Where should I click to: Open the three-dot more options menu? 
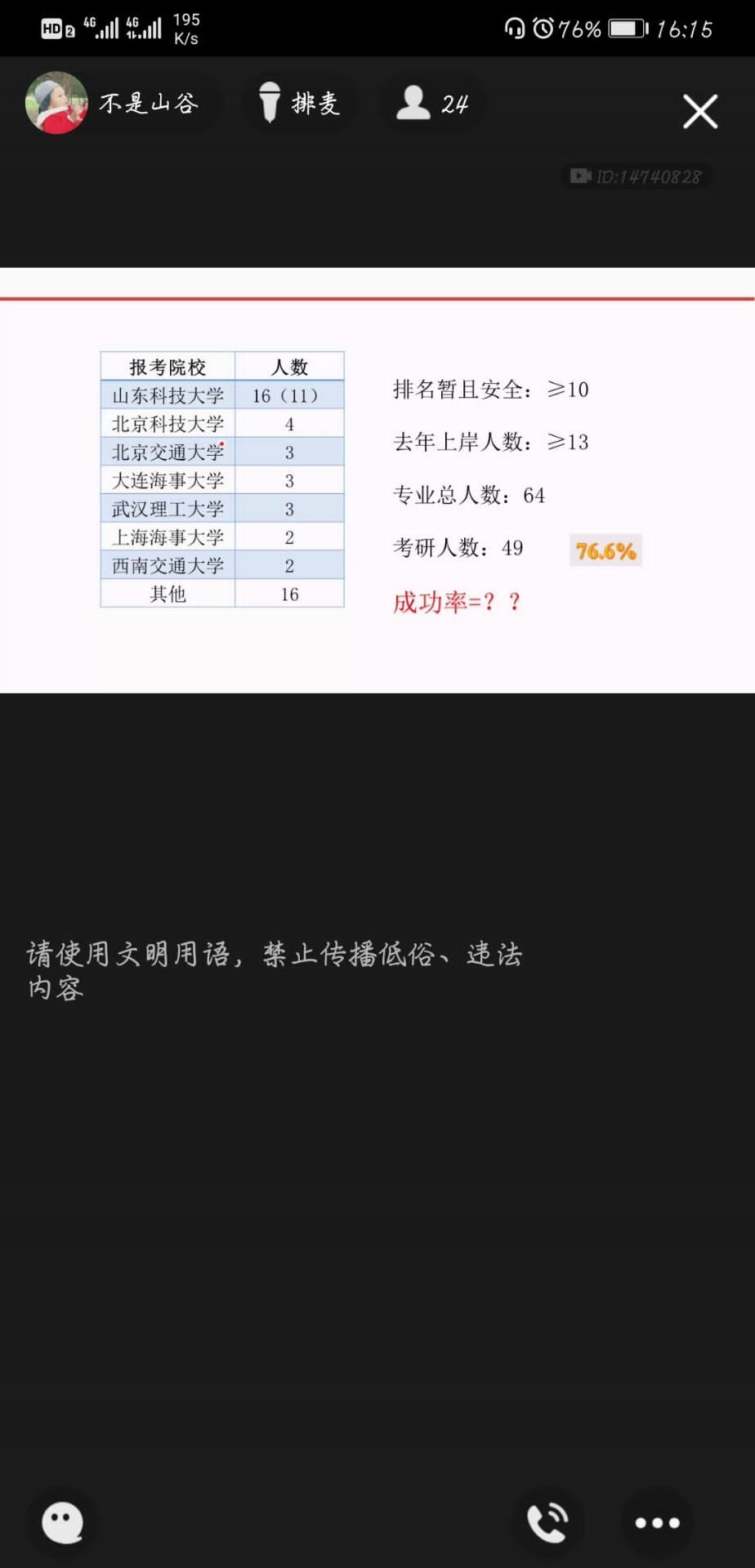point(658,1522)
